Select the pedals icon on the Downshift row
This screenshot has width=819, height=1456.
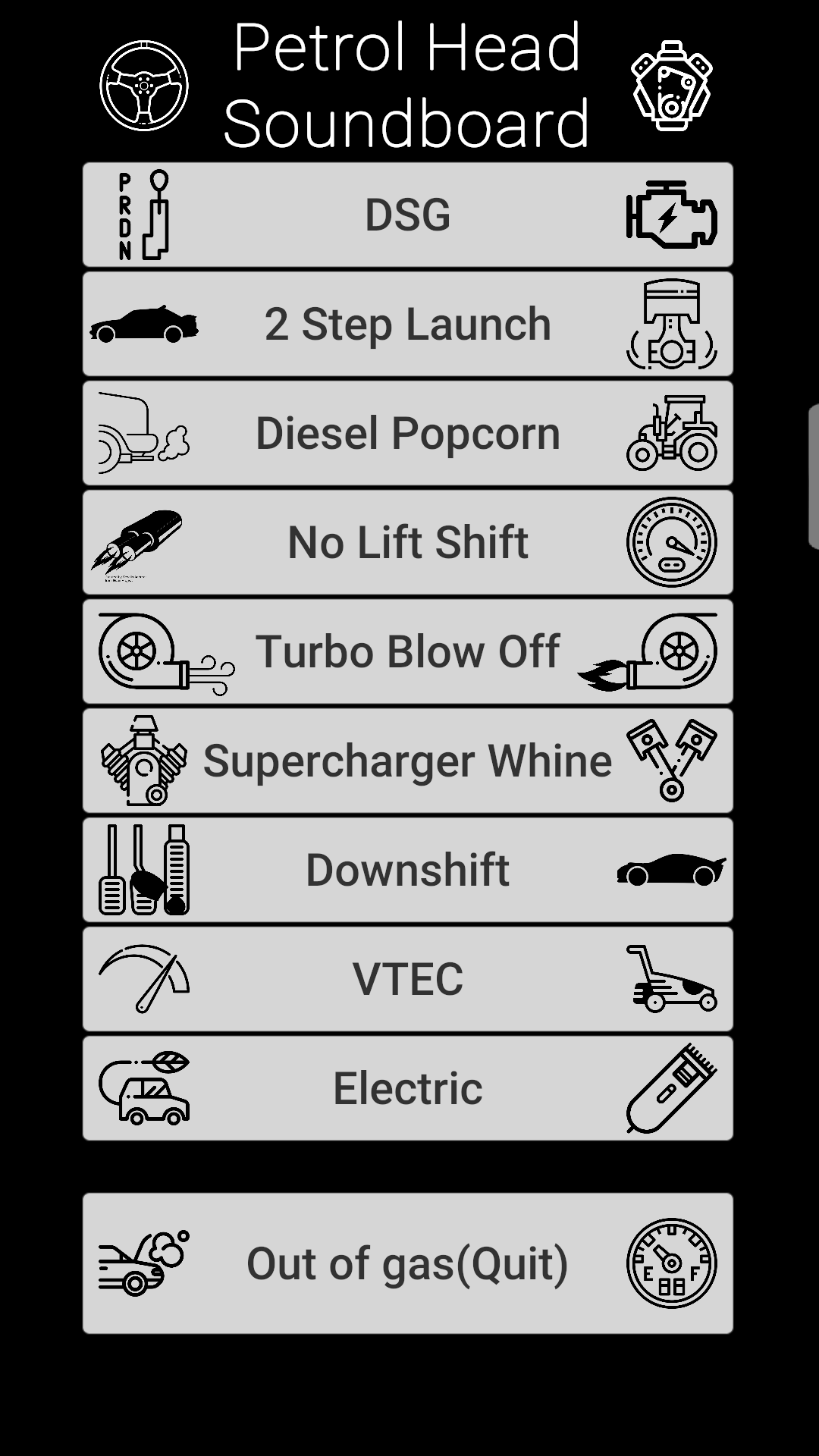click(143, 869)
